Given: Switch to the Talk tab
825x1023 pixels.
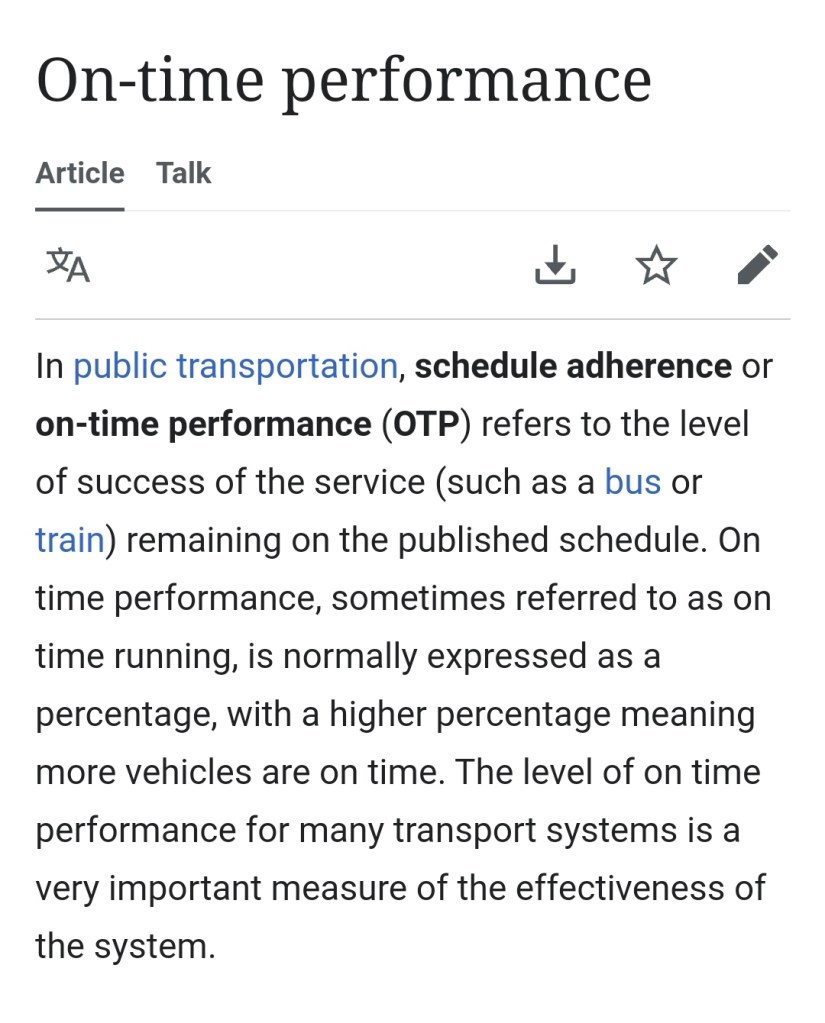Looking at the screenshot, I should pos(183,173).
